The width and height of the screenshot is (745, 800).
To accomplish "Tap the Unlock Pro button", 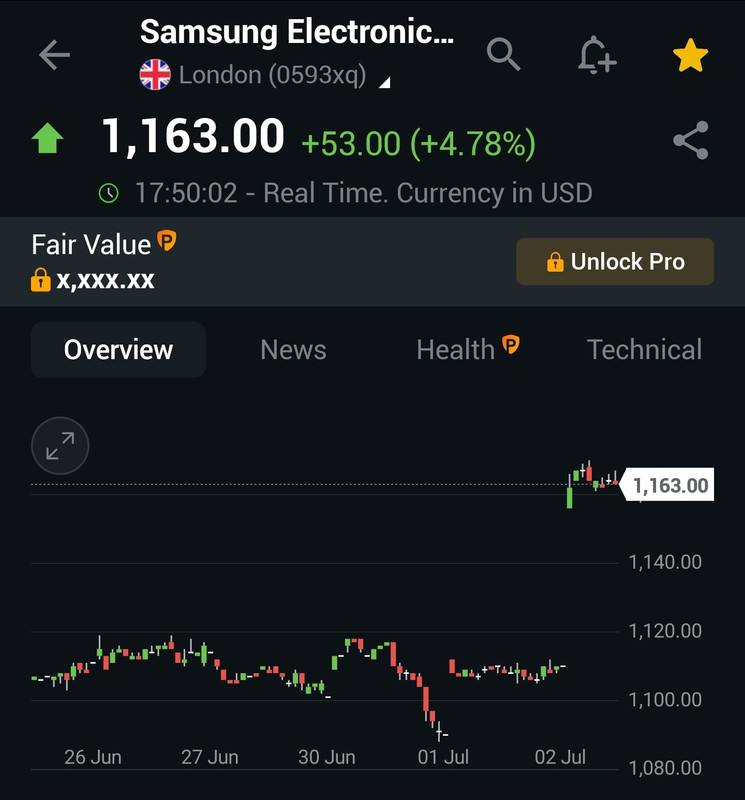I will pos(614,262).
